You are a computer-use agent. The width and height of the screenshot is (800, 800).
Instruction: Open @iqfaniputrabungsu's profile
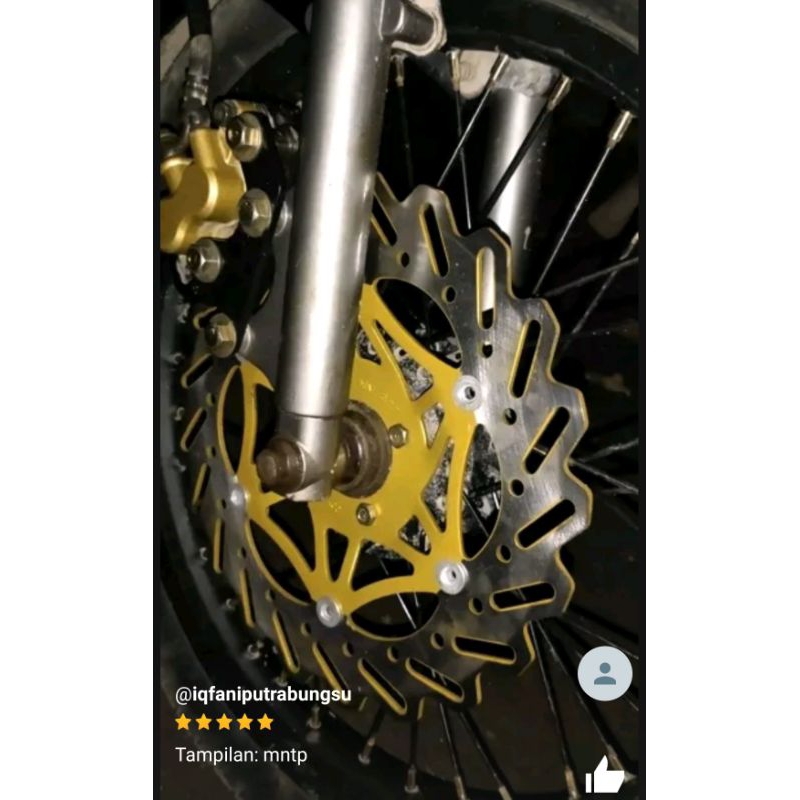263,695
